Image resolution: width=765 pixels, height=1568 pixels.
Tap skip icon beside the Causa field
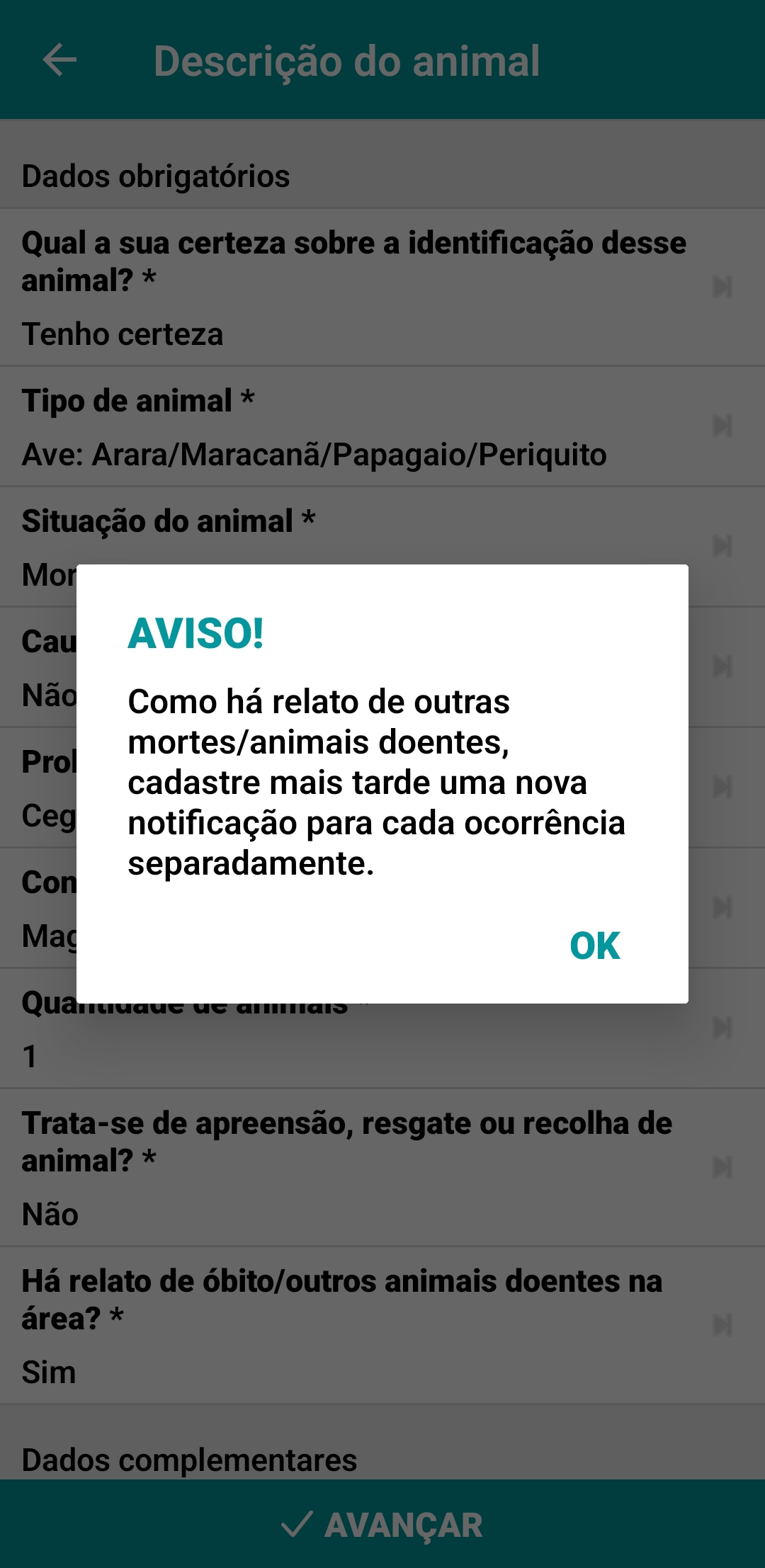click(722, 666)
